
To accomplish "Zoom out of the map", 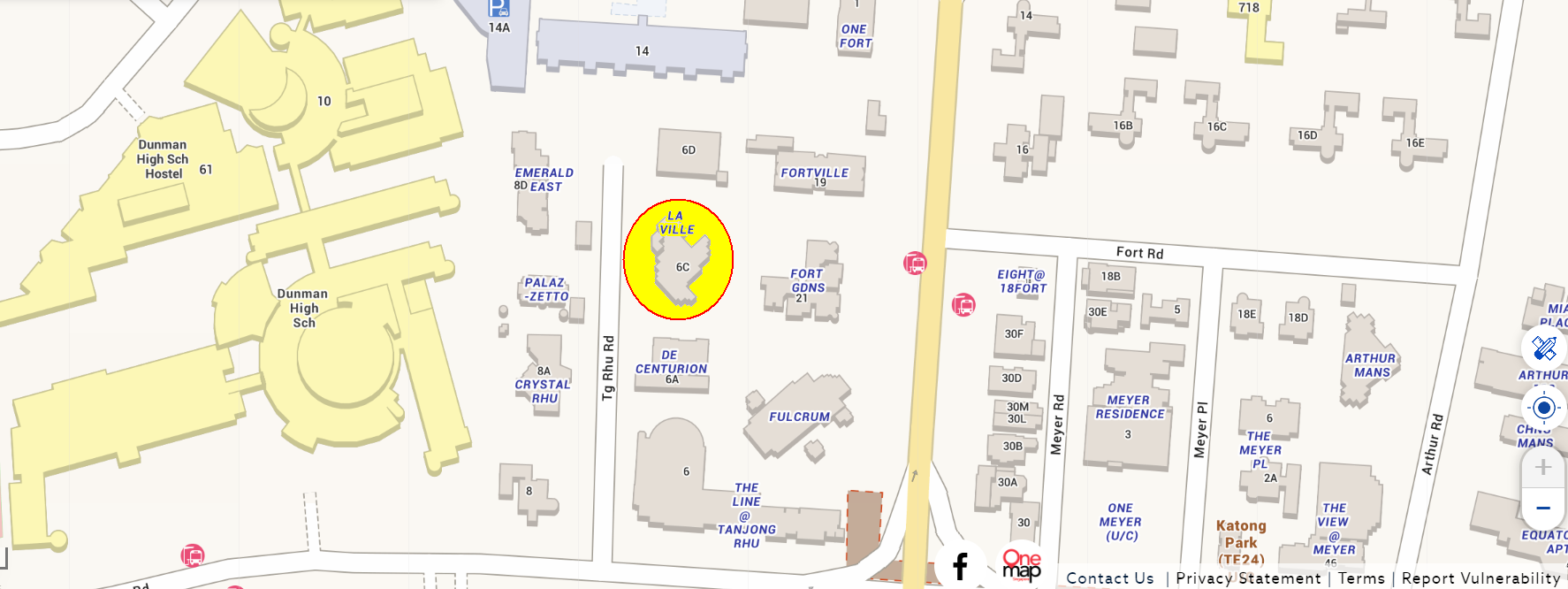I will point(1543,509).
